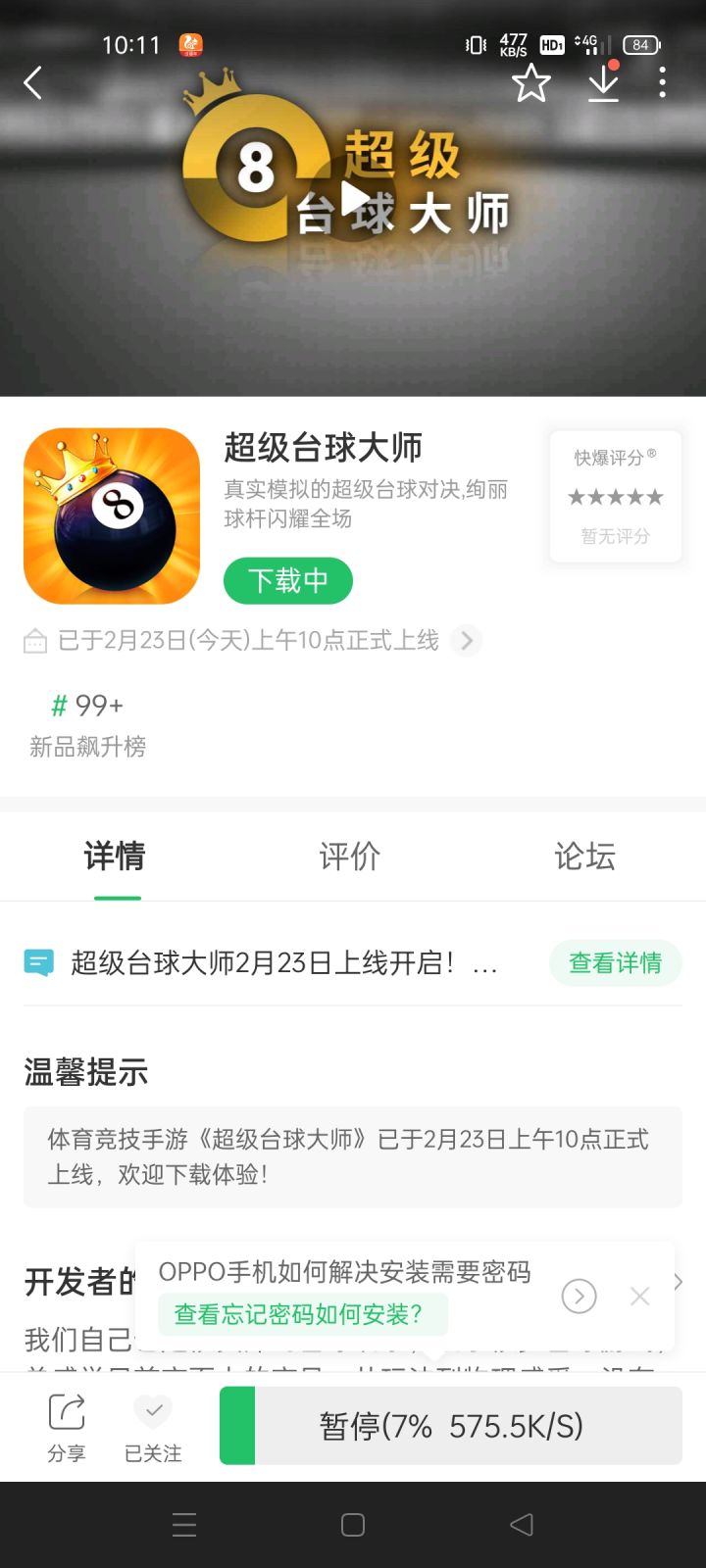This screenshot has height=1568, width=706.
Task: Tap the home navigation button
Action: click(352, 1524)
